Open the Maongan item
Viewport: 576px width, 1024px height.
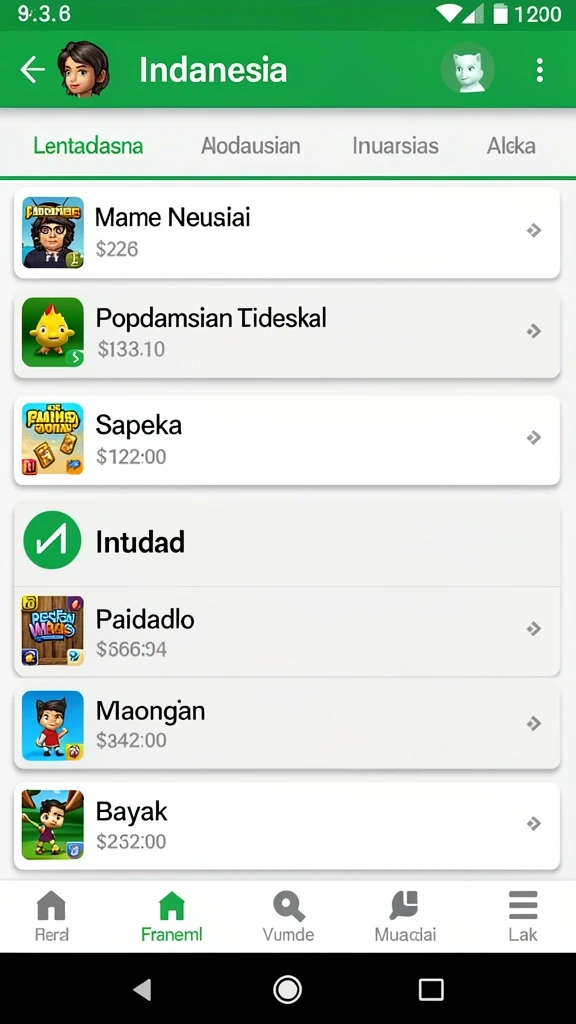tap(287, 725)
